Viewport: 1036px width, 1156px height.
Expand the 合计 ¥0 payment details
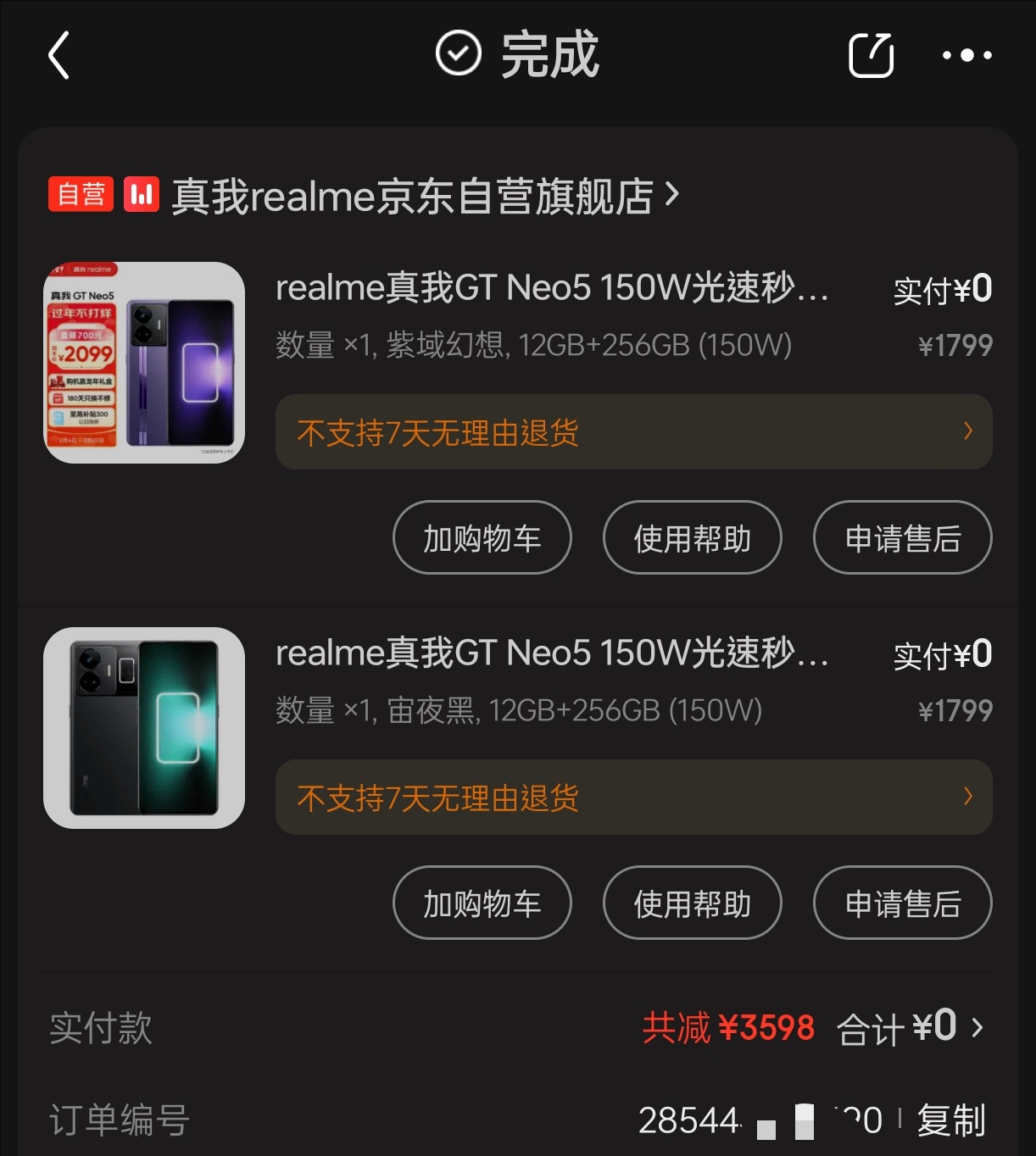[x=911, y=1028]
